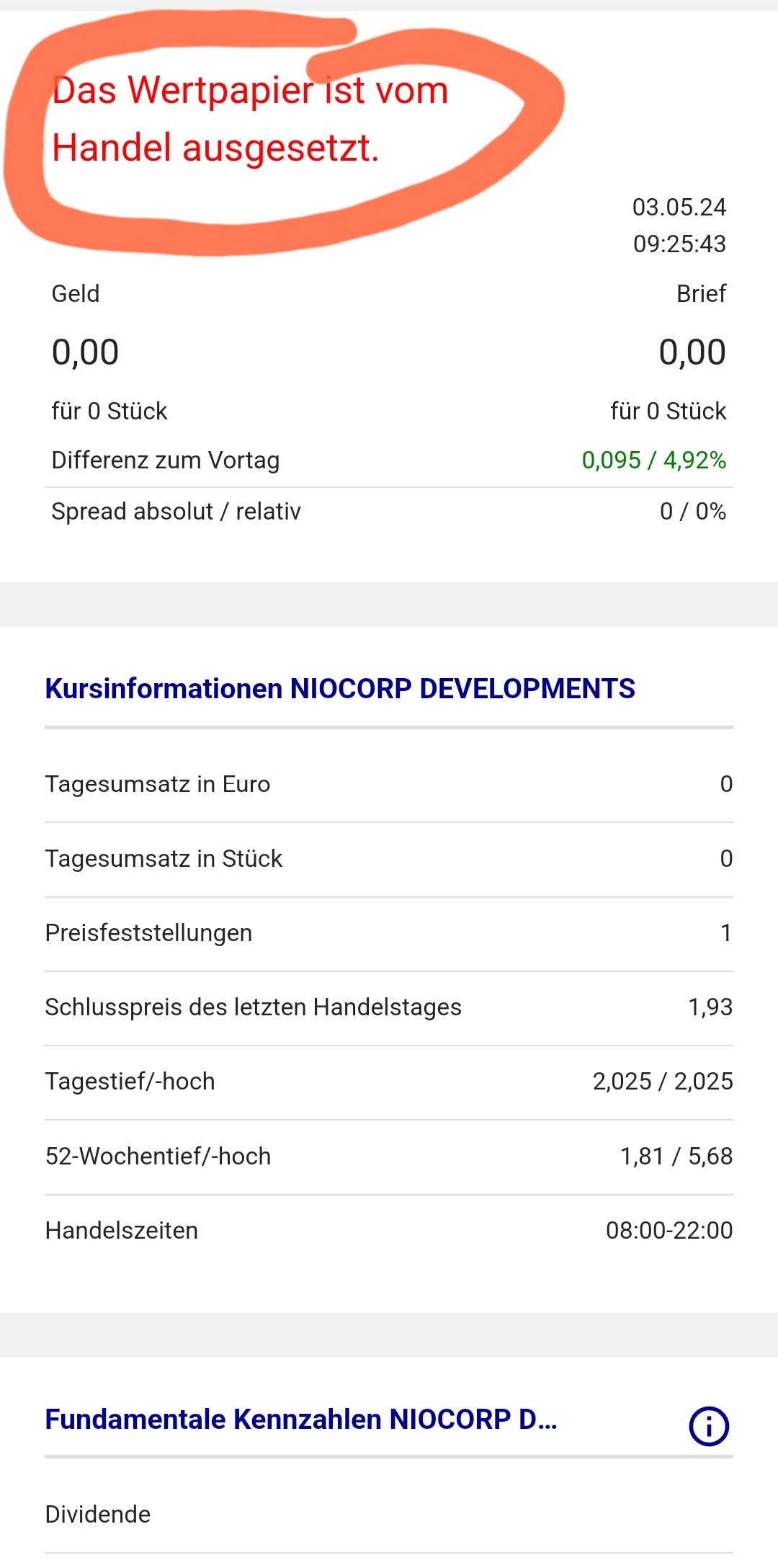The width and height of the screenshot is (778, 1568).
Task: Select the Geld price 0,00
Action: pyautogui.click(x=85, y=352)
